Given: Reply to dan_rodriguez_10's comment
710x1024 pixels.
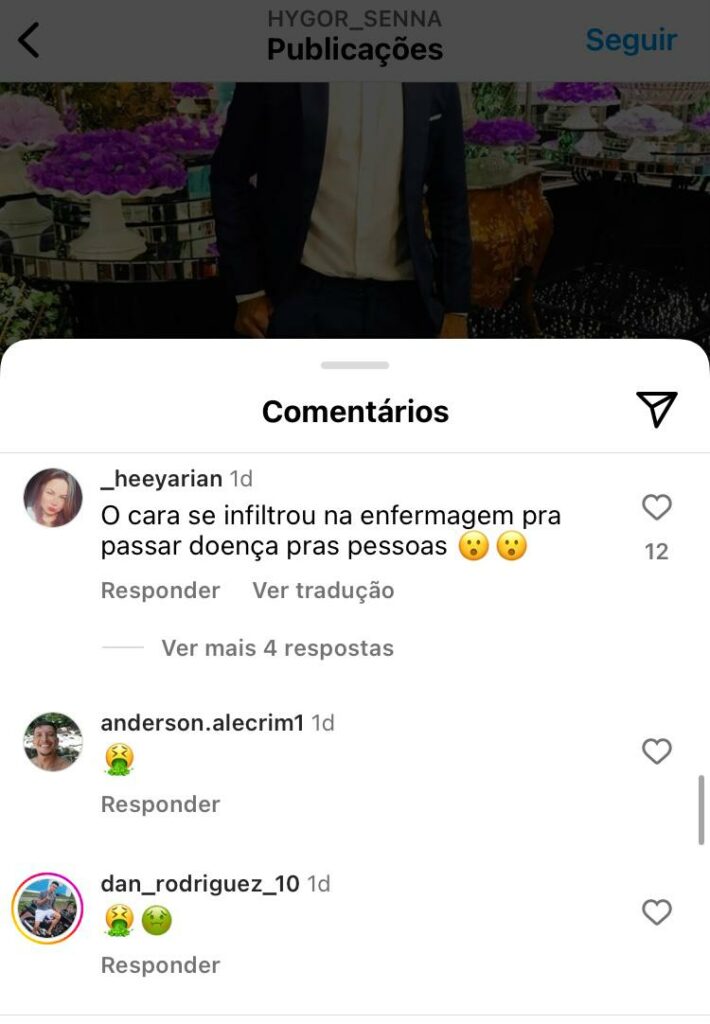Looking at the screenshot, I should tap(160, 965).
